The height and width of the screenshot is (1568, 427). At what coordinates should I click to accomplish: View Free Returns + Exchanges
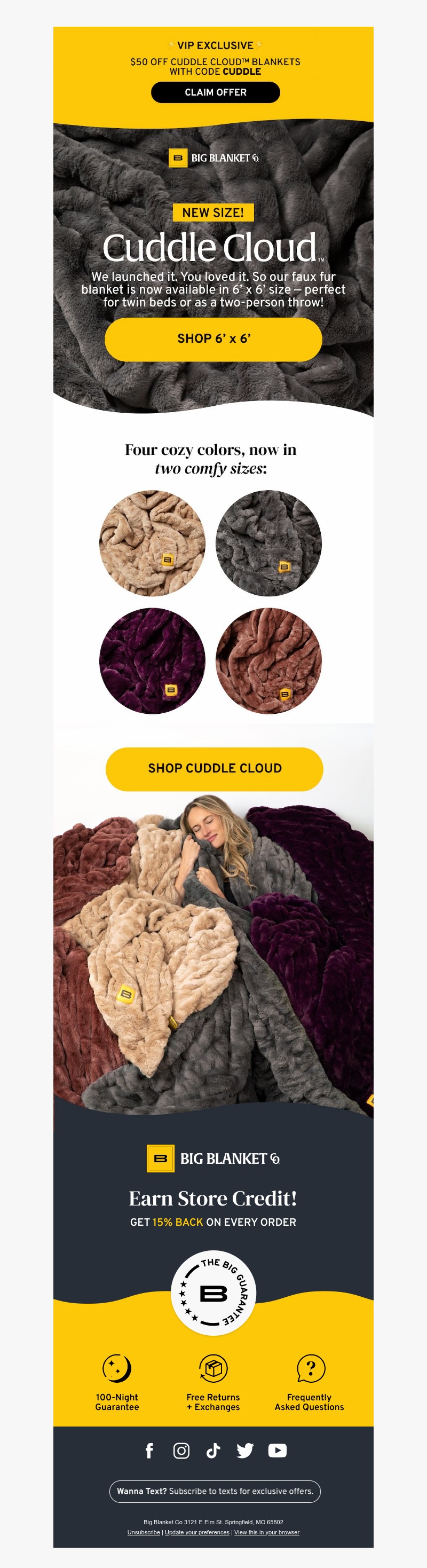click(x=213, y=1382)
